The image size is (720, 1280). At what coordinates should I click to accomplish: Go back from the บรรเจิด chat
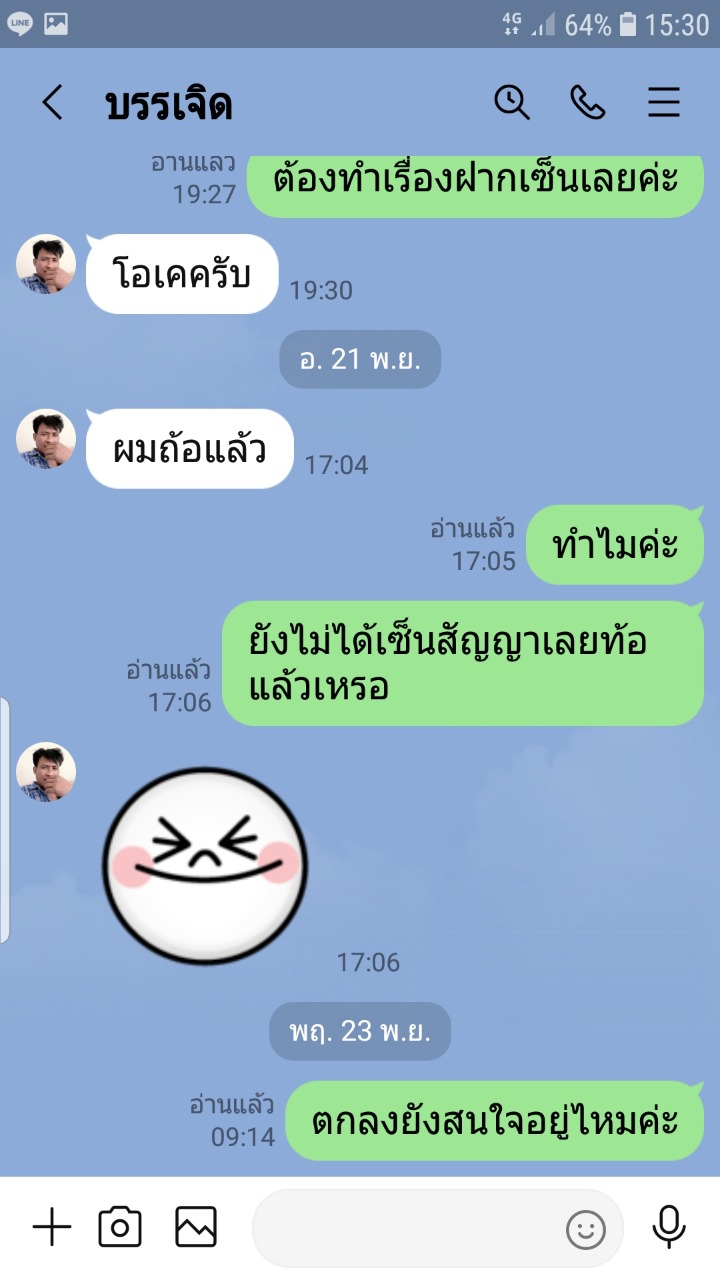(52, 103)
